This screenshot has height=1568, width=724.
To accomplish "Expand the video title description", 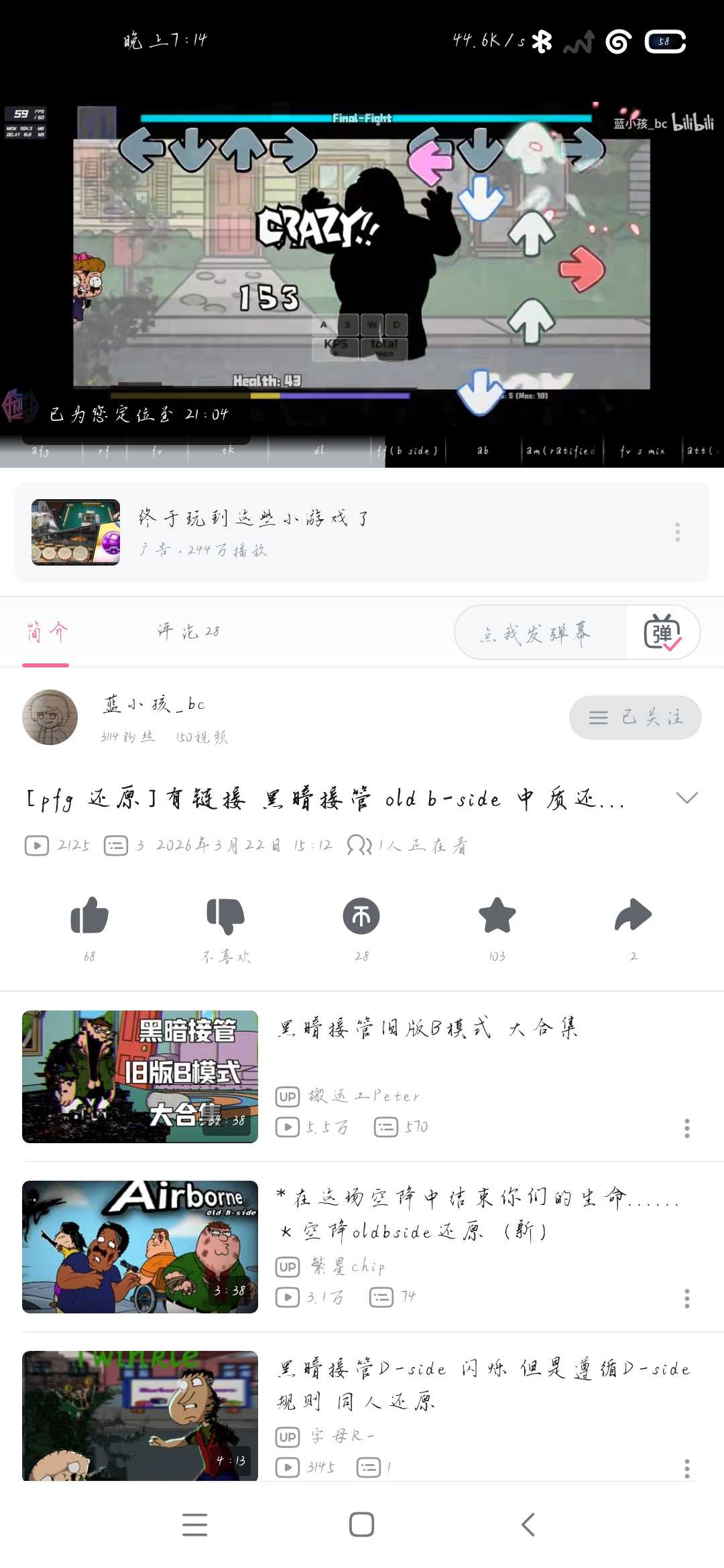I will [x=686, y=798].
